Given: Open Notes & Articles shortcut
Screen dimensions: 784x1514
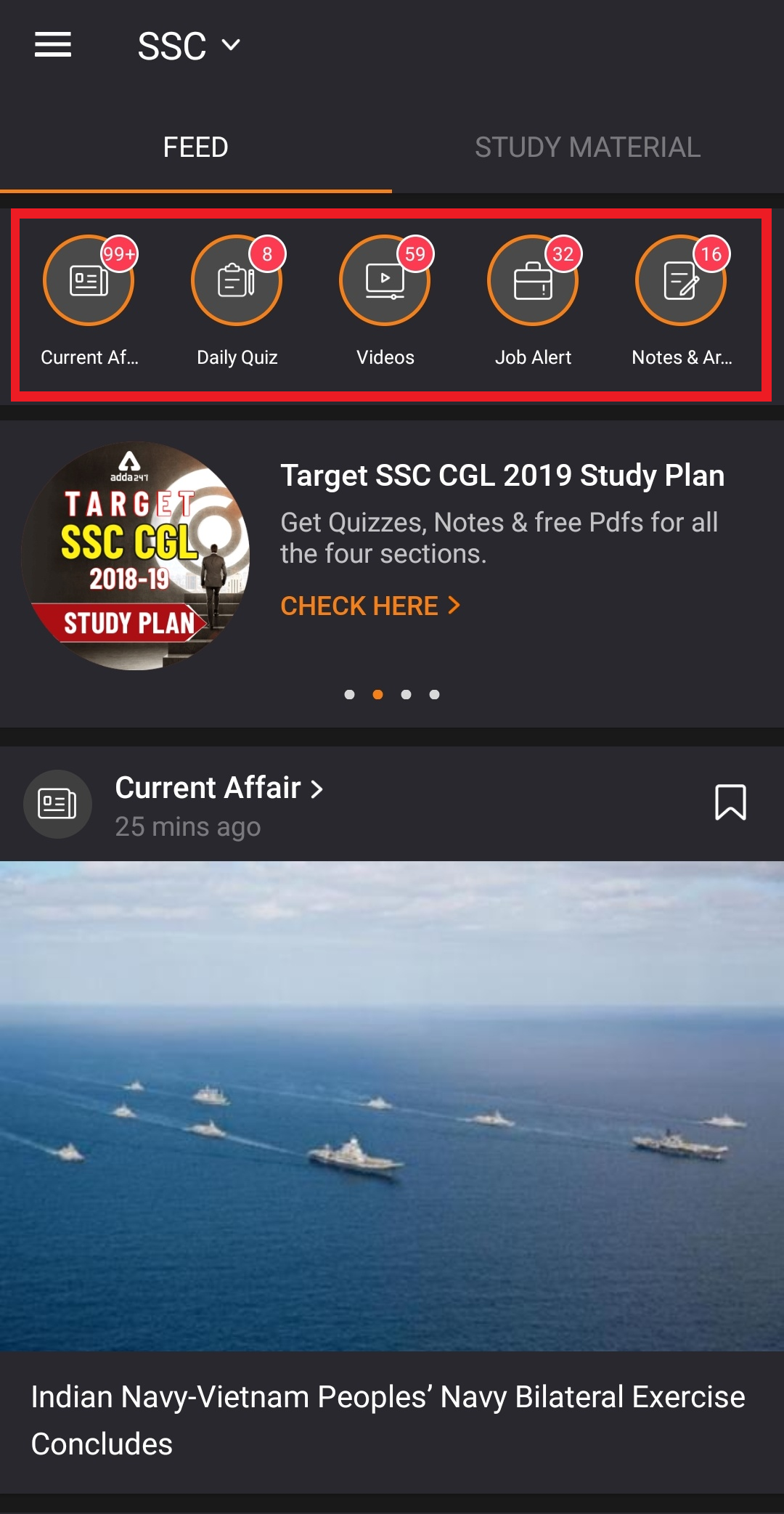Looking at the screenshot, I should tap(681, 281).
